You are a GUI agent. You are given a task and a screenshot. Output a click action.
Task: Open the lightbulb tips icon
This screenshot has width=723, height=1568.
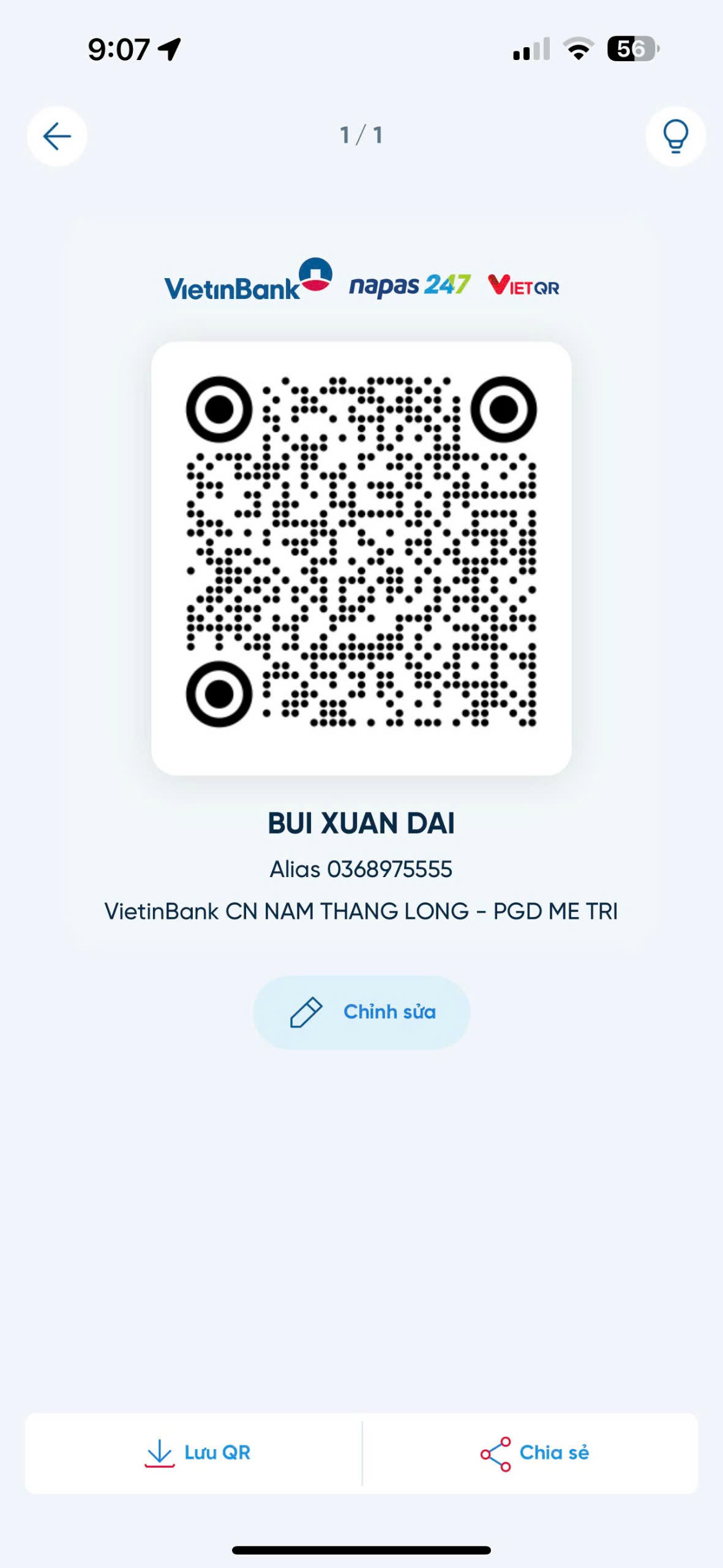click(675, 136)
